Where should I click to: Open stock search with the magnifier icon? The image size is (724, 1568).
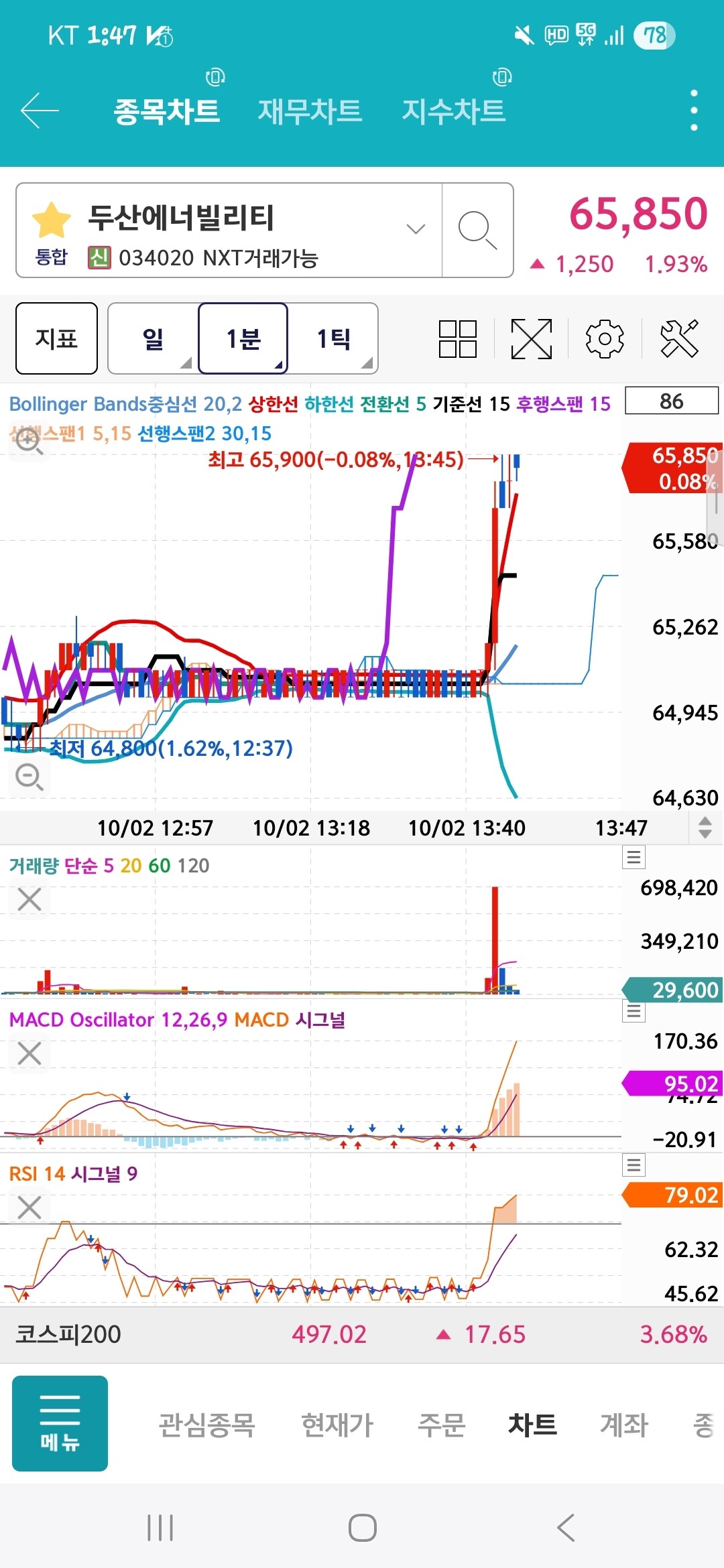[477, 231]
